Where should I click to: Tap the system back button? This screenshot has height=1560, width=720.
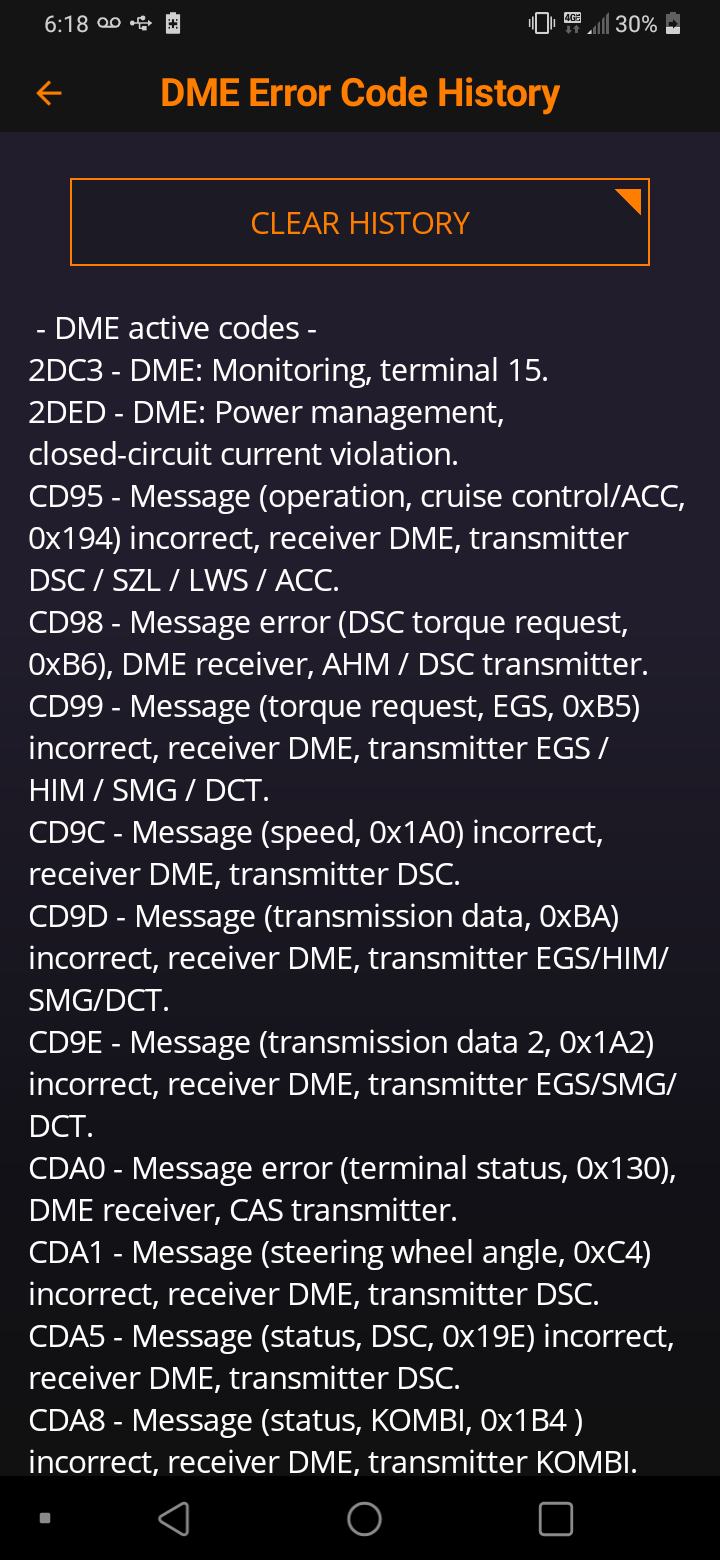174,1518
